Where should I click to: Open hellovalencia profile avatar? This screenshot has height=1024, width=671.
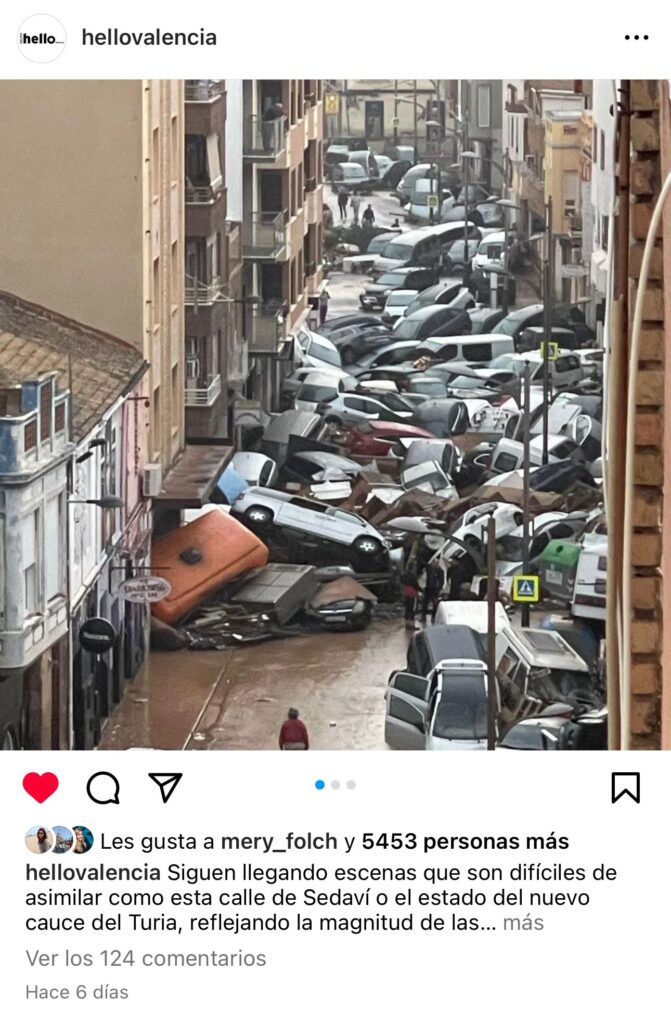point(41,38)
